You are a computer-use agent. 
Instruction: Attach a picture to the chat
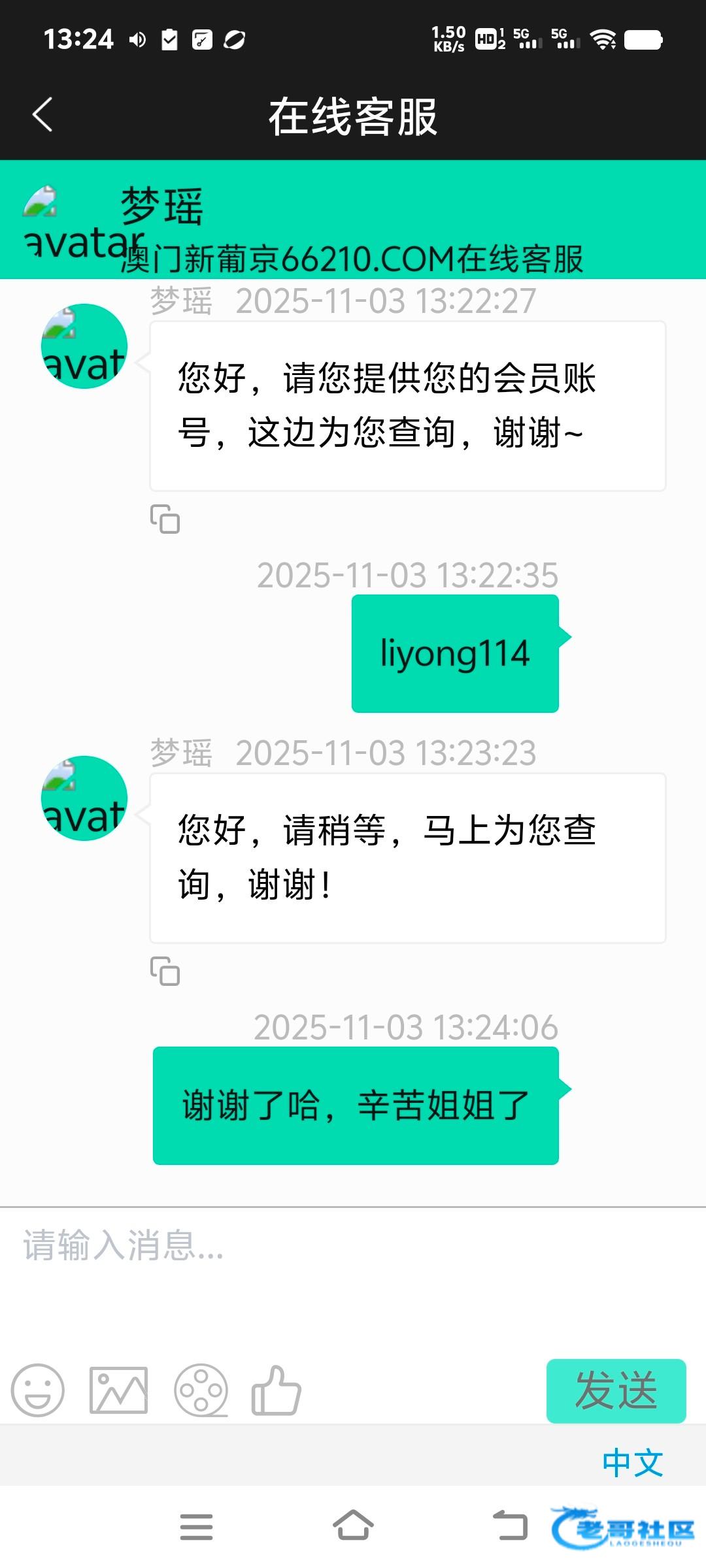click(x=118, y=1390)
